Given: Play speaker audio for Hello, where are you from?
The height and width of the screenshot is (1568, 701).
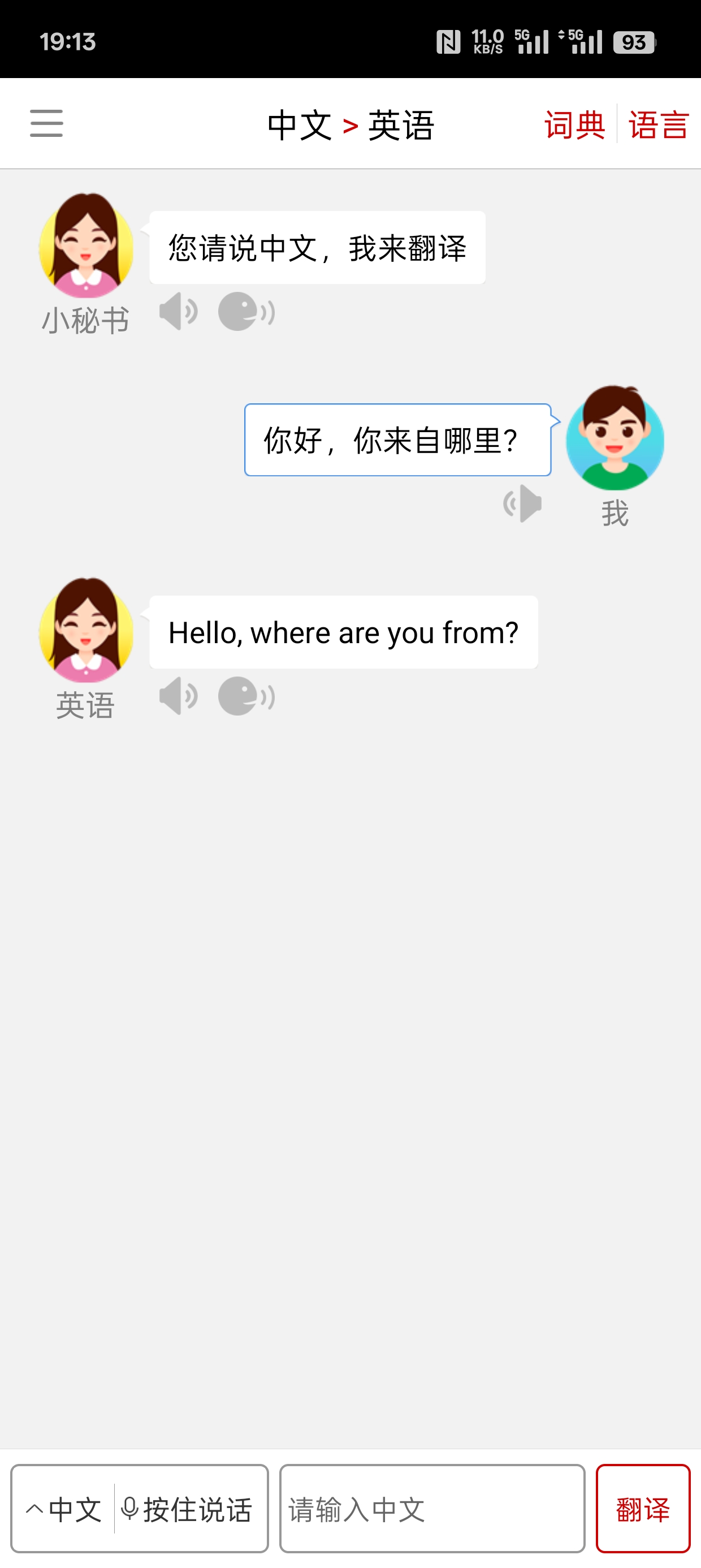Looking at the screenshot, I should (178, 696).
